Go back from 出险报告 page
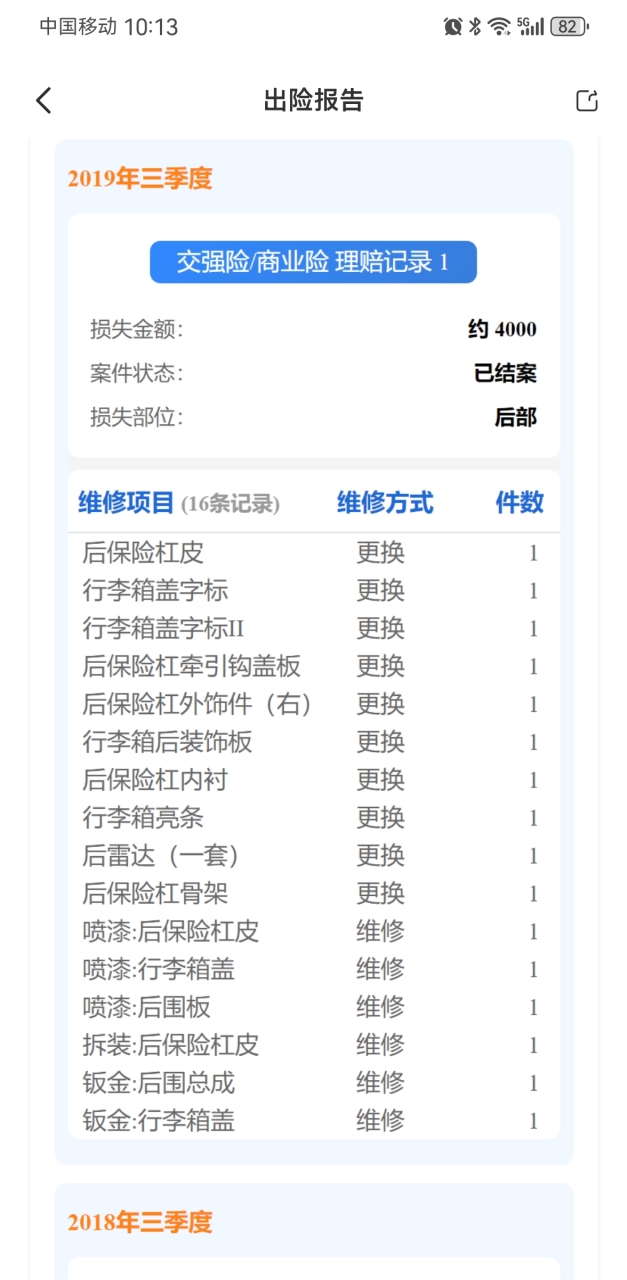This screenshot has height=1280, width=627. click(x=43, y=100)
